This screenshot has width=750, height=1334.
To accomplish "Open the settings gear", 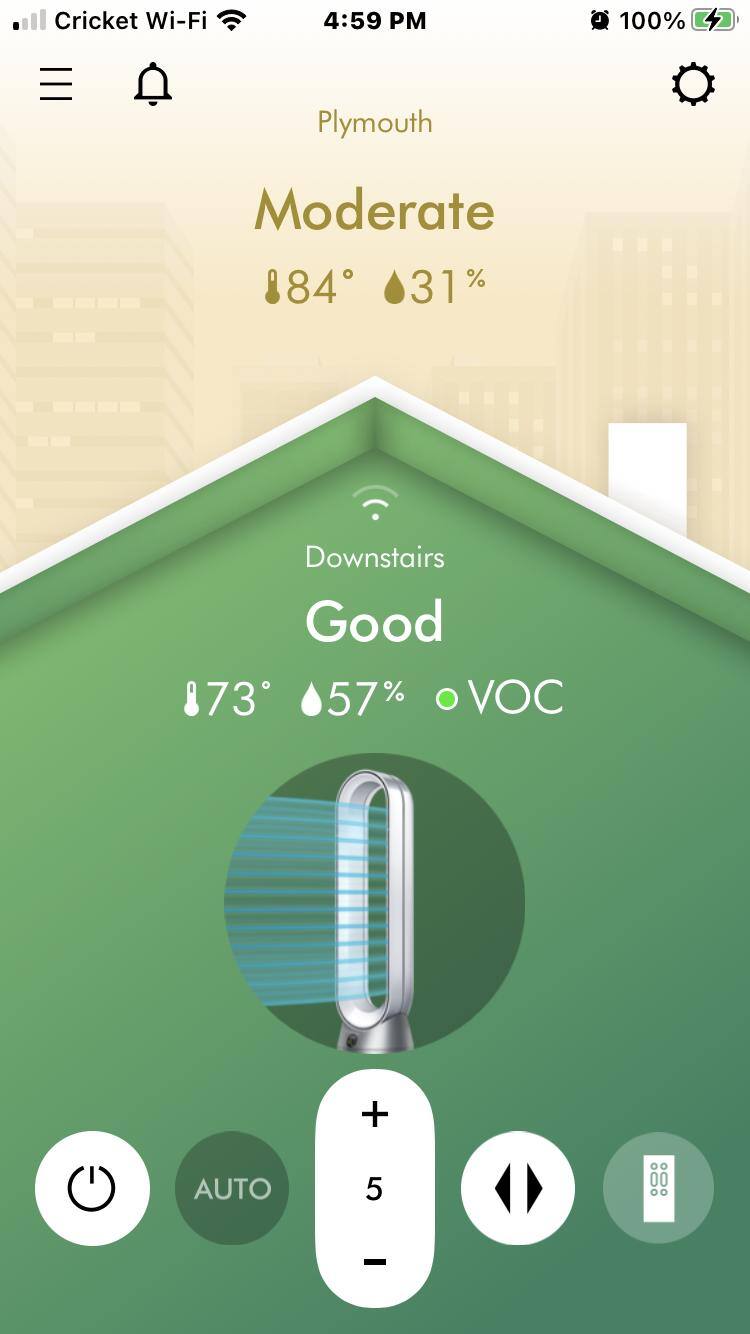I will [693, 85].
